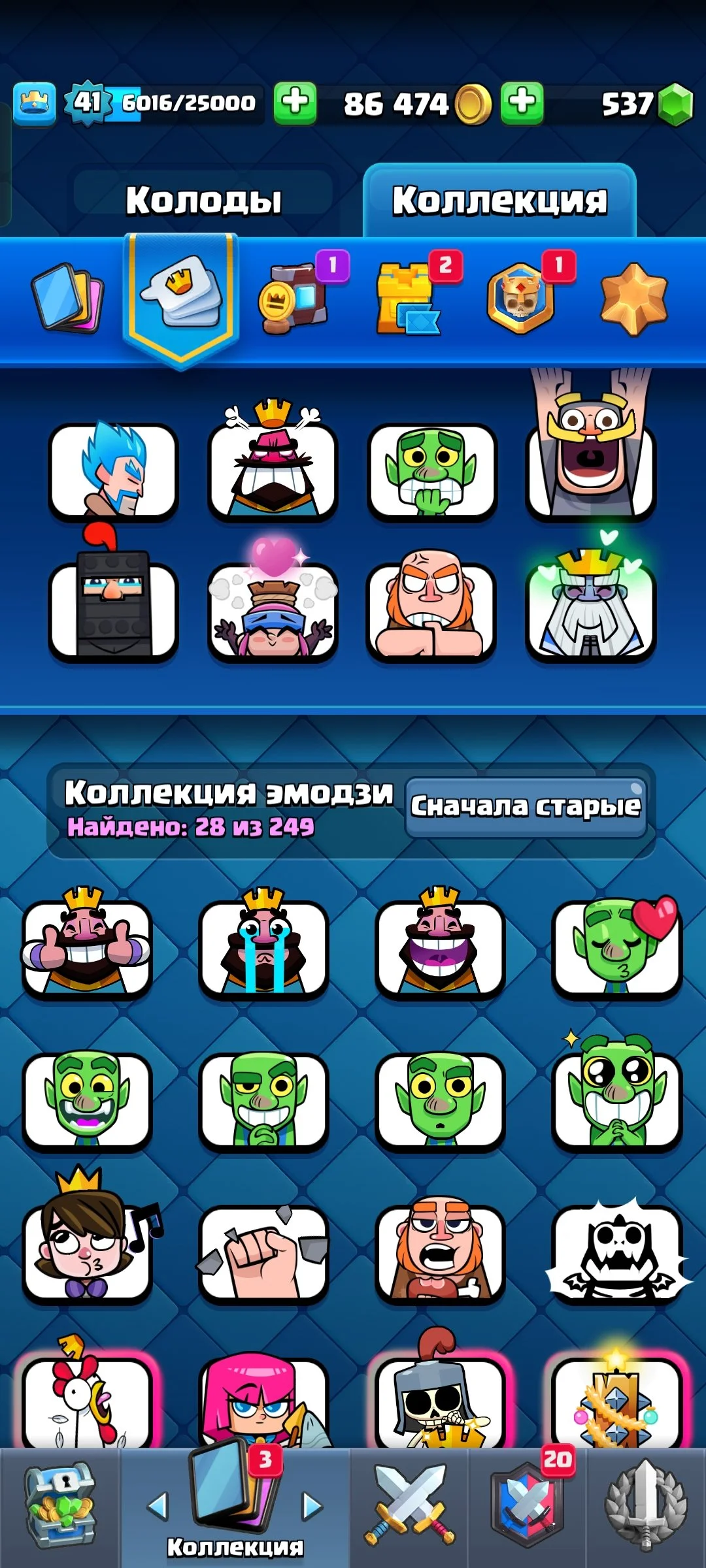Viewport: 706px width, 1568px height.
Task: Tap the ice wizard emote in deck
Action: point(113,470)
